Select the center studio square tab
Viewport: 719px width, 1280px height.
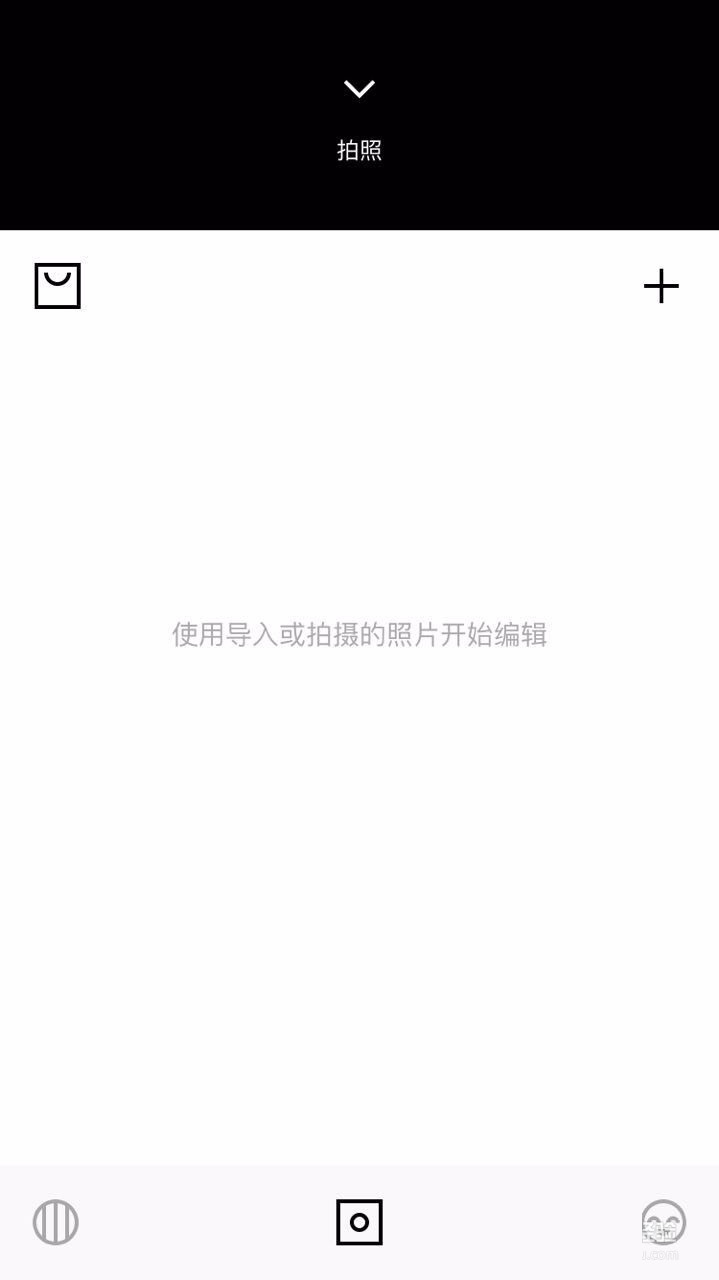(359, 1222)
